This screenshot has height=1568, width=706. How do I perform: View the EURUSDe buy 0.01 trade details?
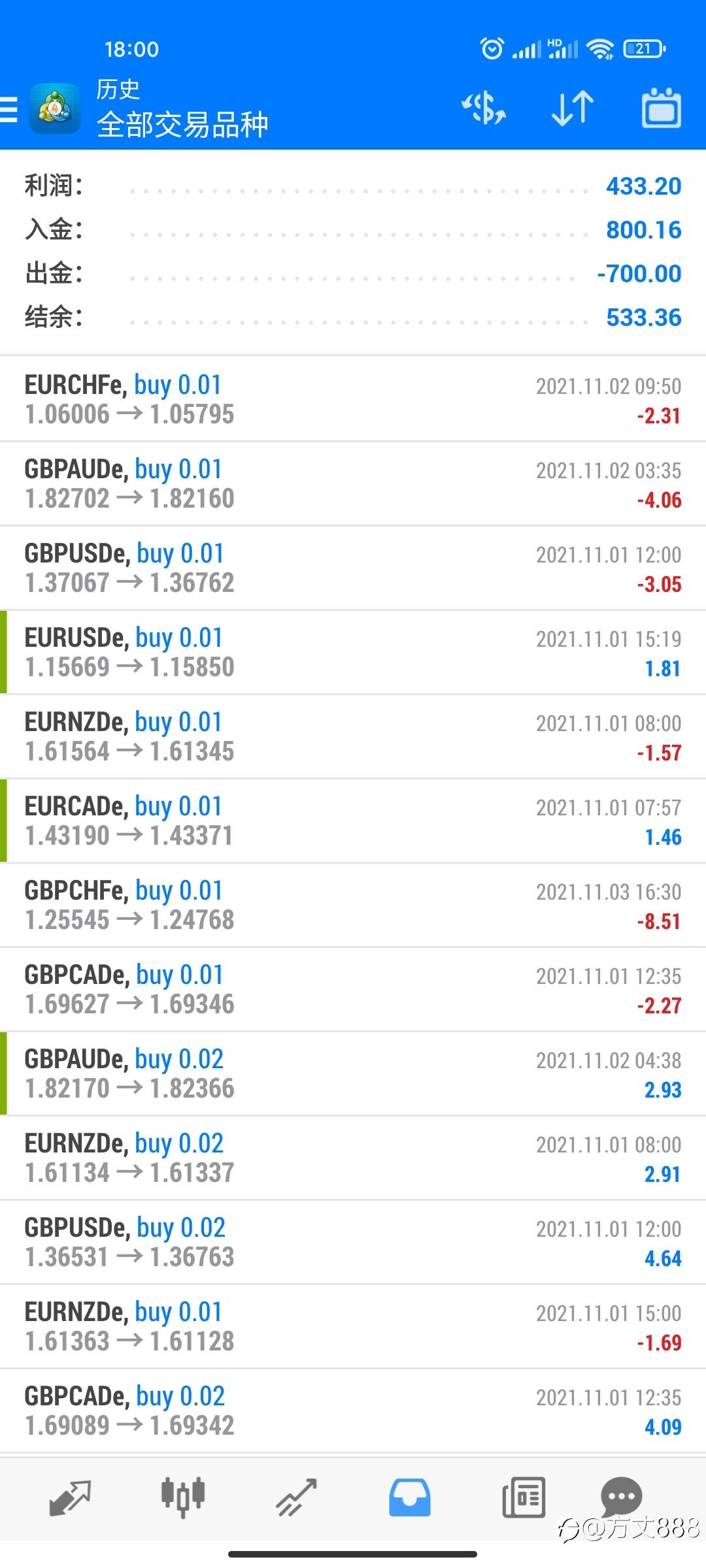(353, 652)
